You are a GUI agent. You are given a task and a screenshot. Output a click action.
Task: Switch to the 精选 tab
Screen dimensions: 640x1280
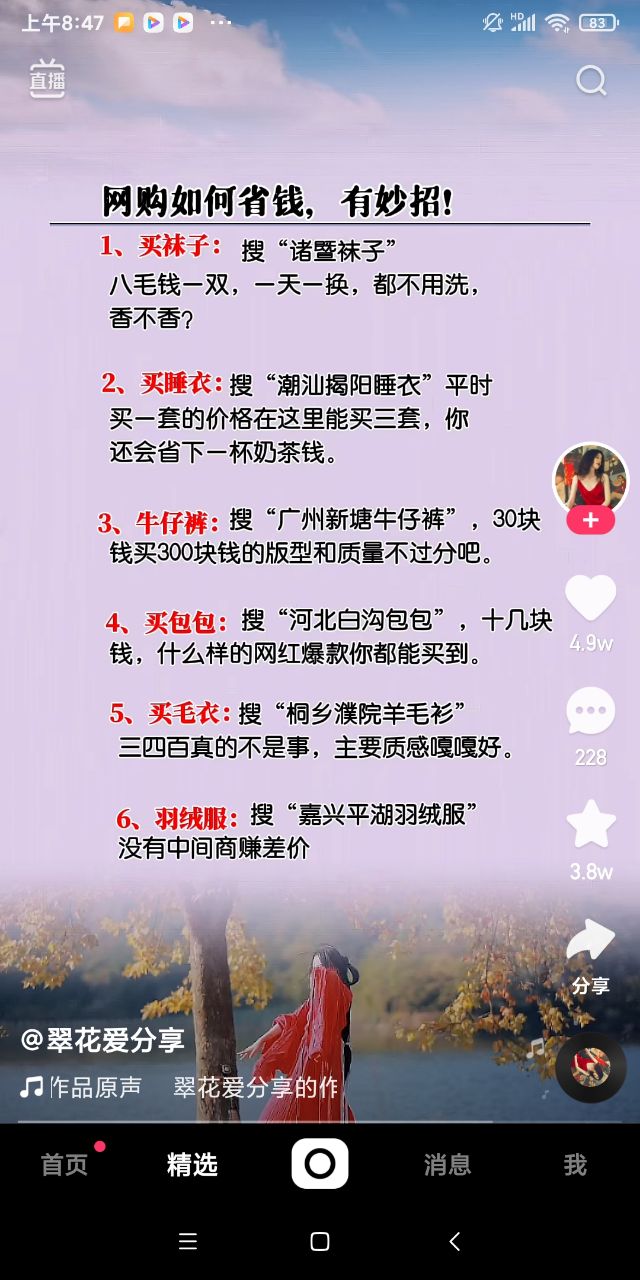(x=192, y=1165)
